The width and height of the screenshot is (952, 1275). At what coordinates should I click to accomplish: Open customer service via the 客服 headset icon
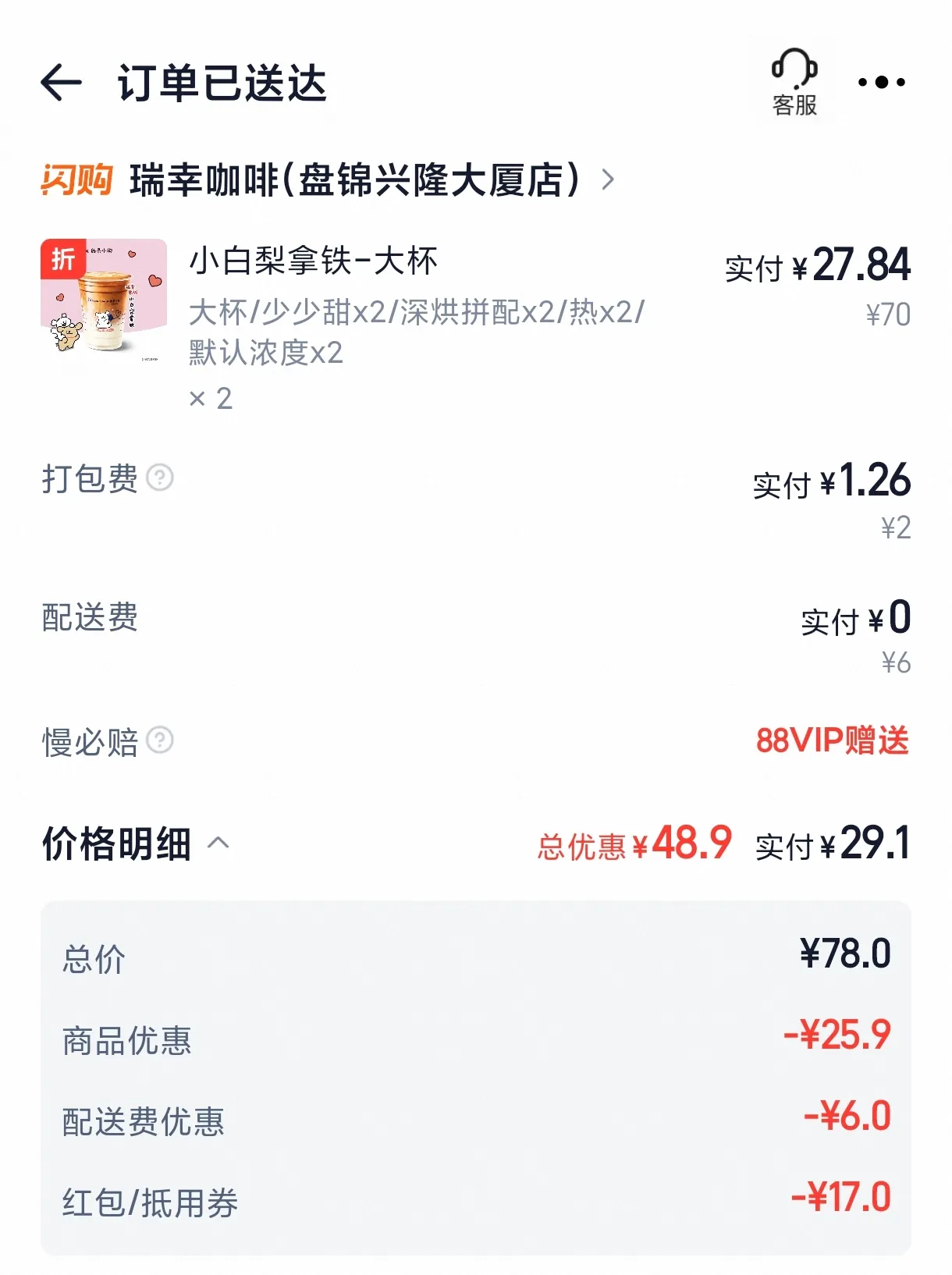794,81
